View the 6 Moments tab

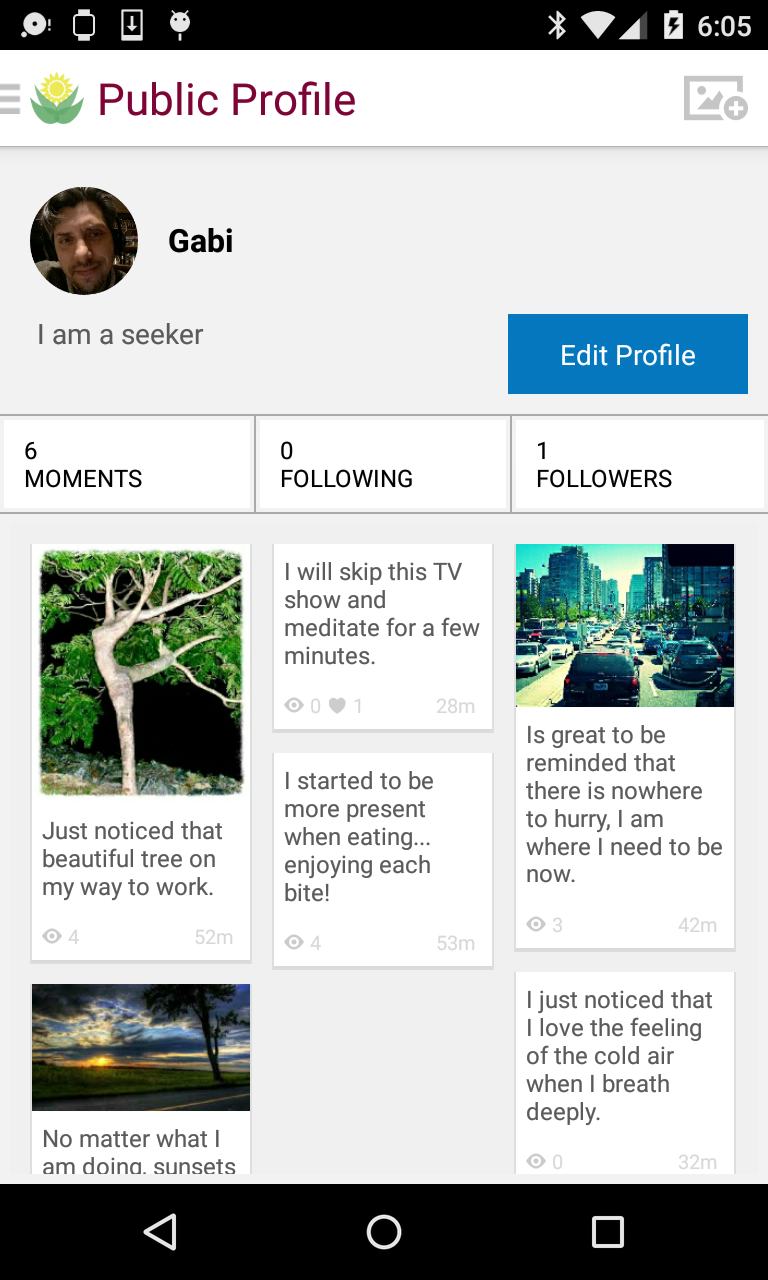127,465
